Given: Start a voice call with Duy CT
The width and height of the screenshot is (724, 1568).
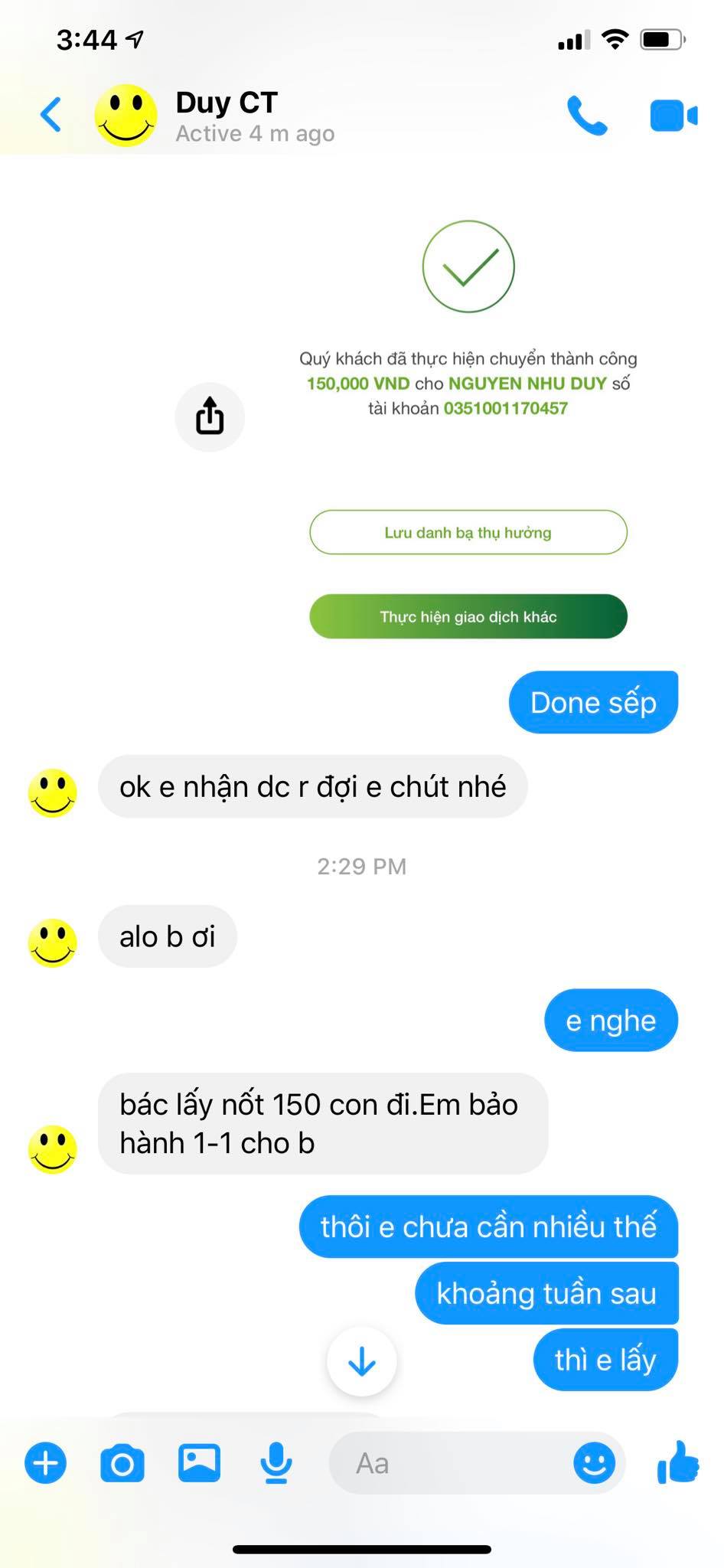Looking at the screenshot, I should [587, 116].
